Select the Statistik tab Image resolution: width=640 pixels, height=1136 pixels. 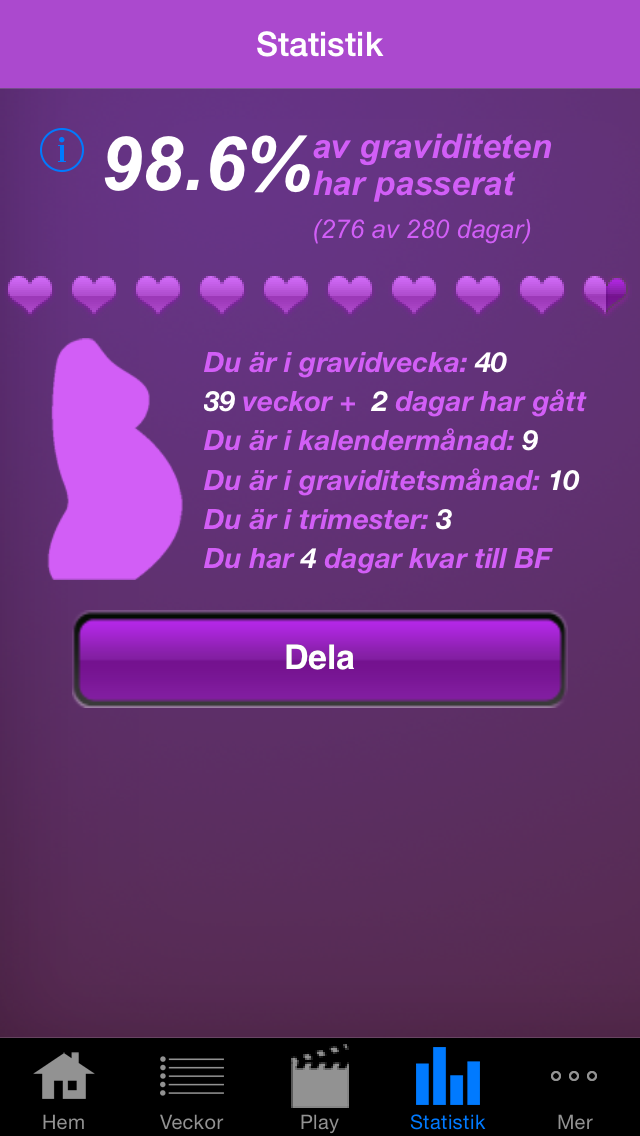coord(447,1090)
